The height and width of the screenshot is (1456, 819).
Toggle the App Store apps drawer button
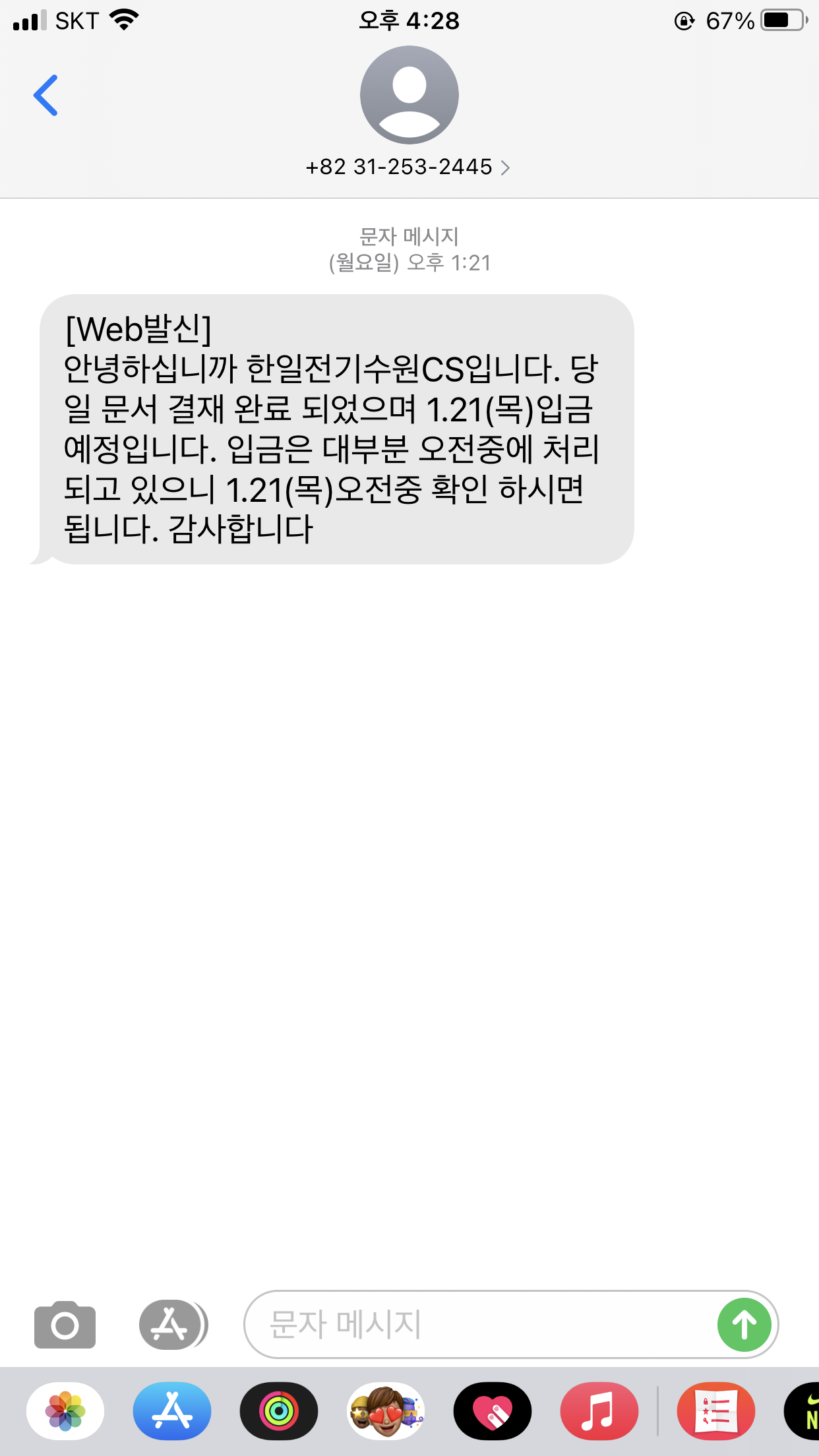173,1324
